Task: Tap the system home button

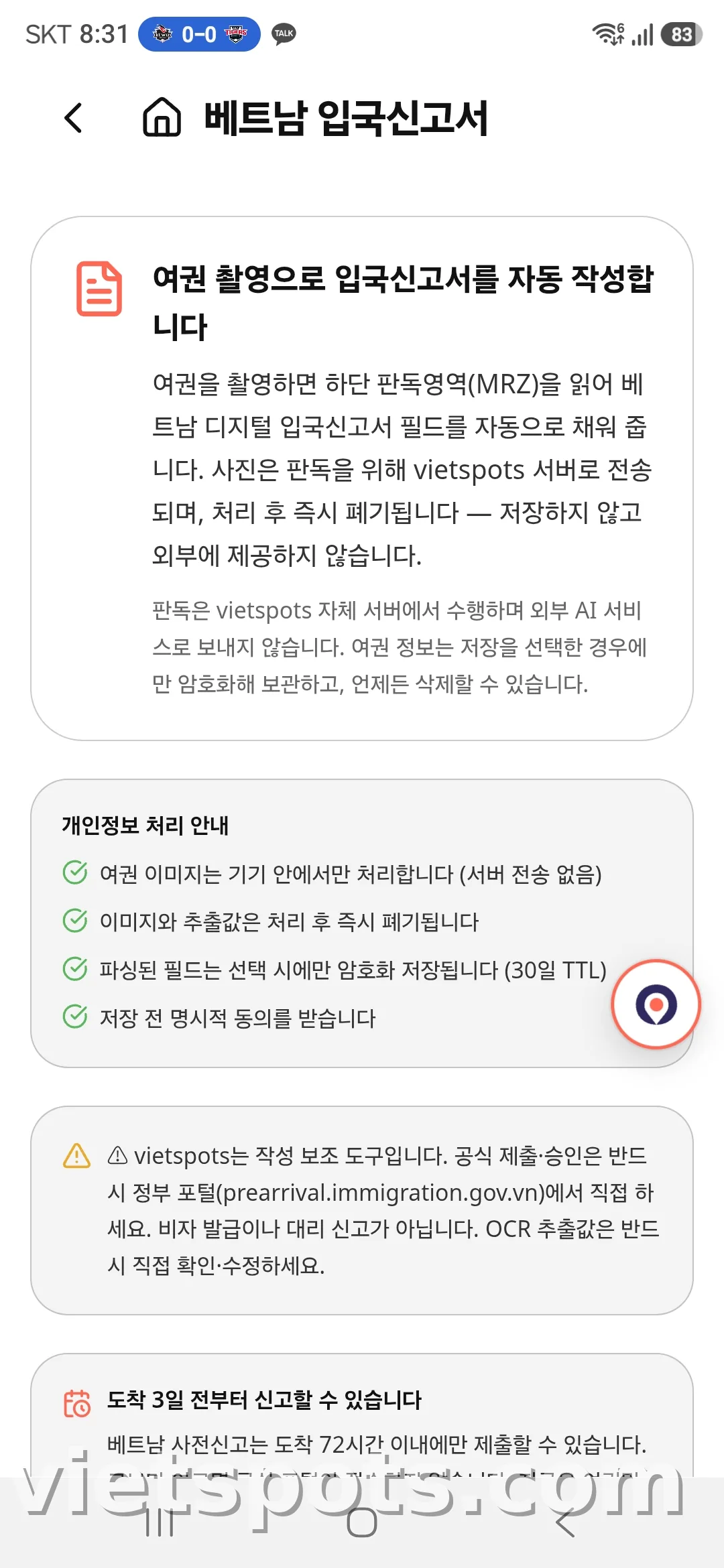Action: pos(362,1522)
